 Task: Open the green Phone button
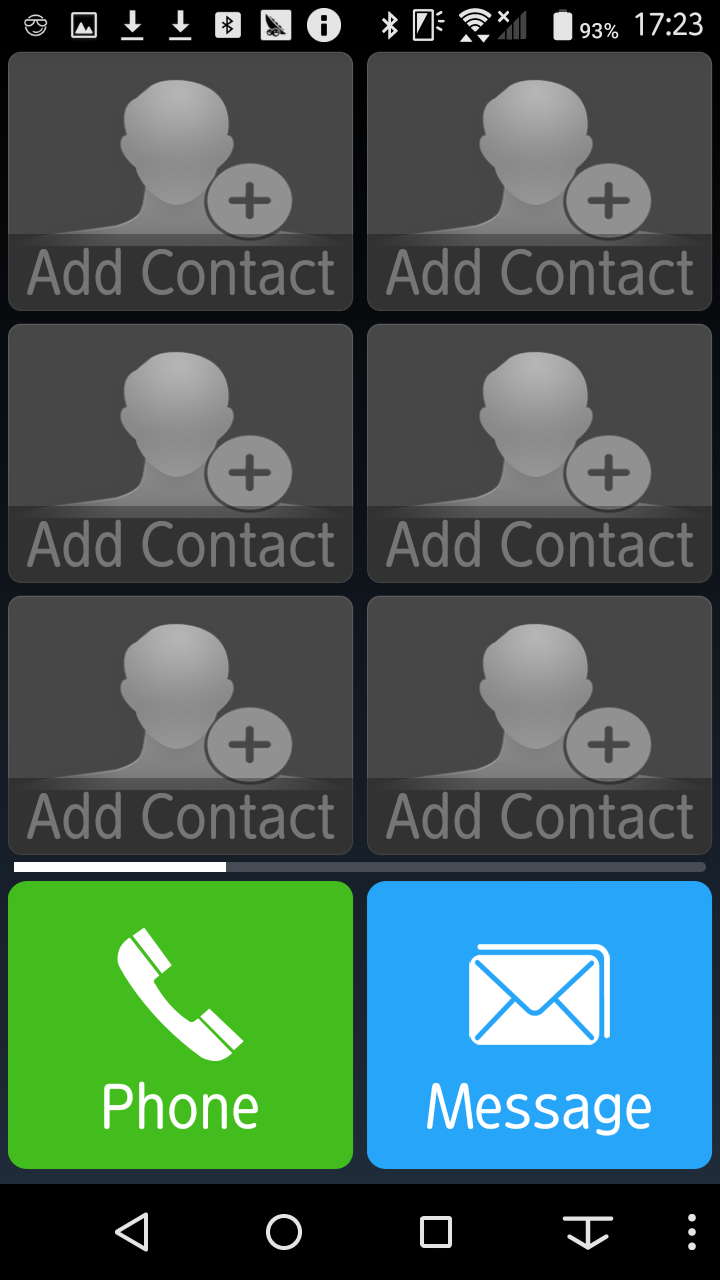click(x=180, y=1025)
